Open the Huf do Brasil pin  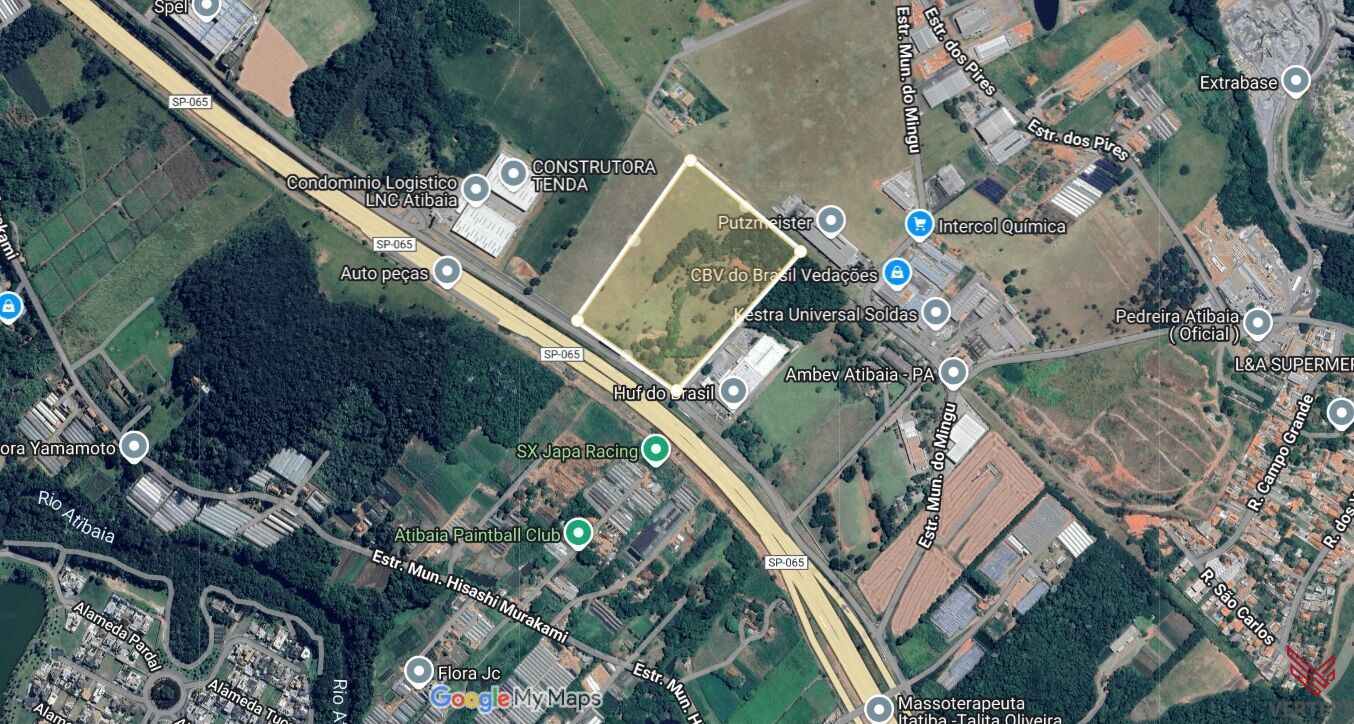coord(734,391)
